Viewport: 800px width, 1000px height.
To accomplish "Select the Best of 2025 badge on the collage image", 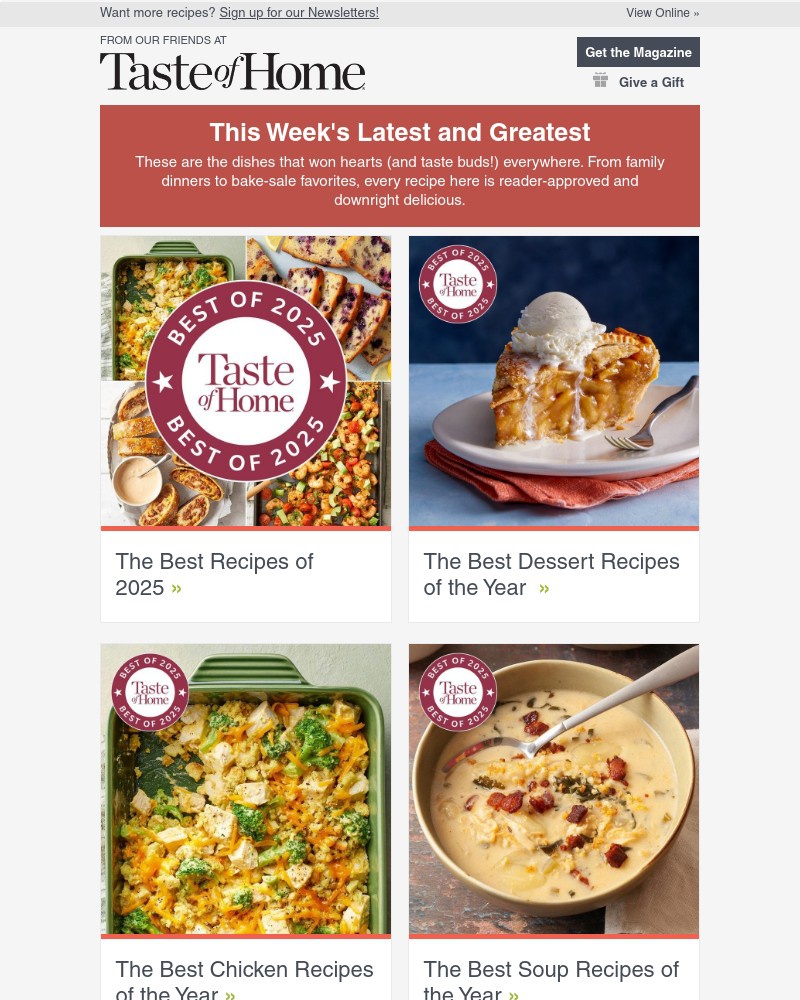I will tap(245, 381).
